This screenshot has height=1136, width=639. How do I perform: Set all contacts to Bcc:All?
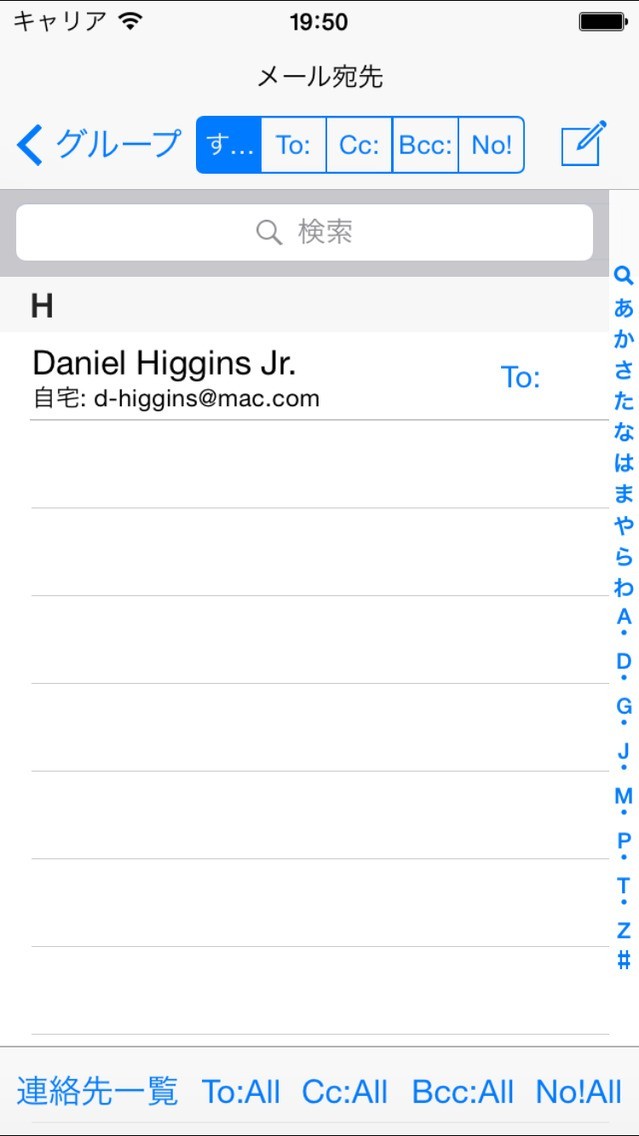[463, 1091]
